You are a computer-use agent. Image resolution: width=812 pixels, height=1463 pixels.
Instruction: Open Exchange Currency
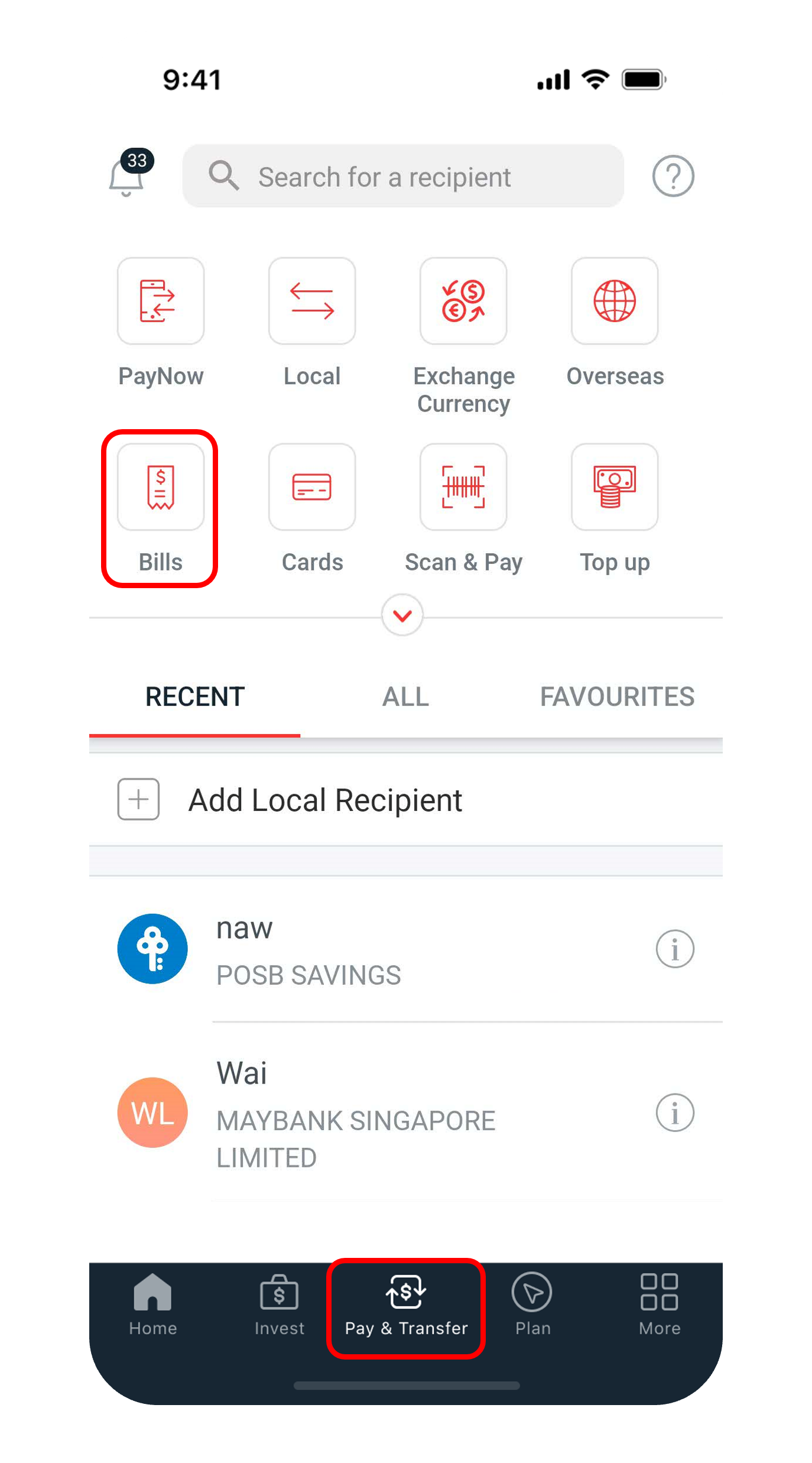pyautogui.click(x=463, y=301)
